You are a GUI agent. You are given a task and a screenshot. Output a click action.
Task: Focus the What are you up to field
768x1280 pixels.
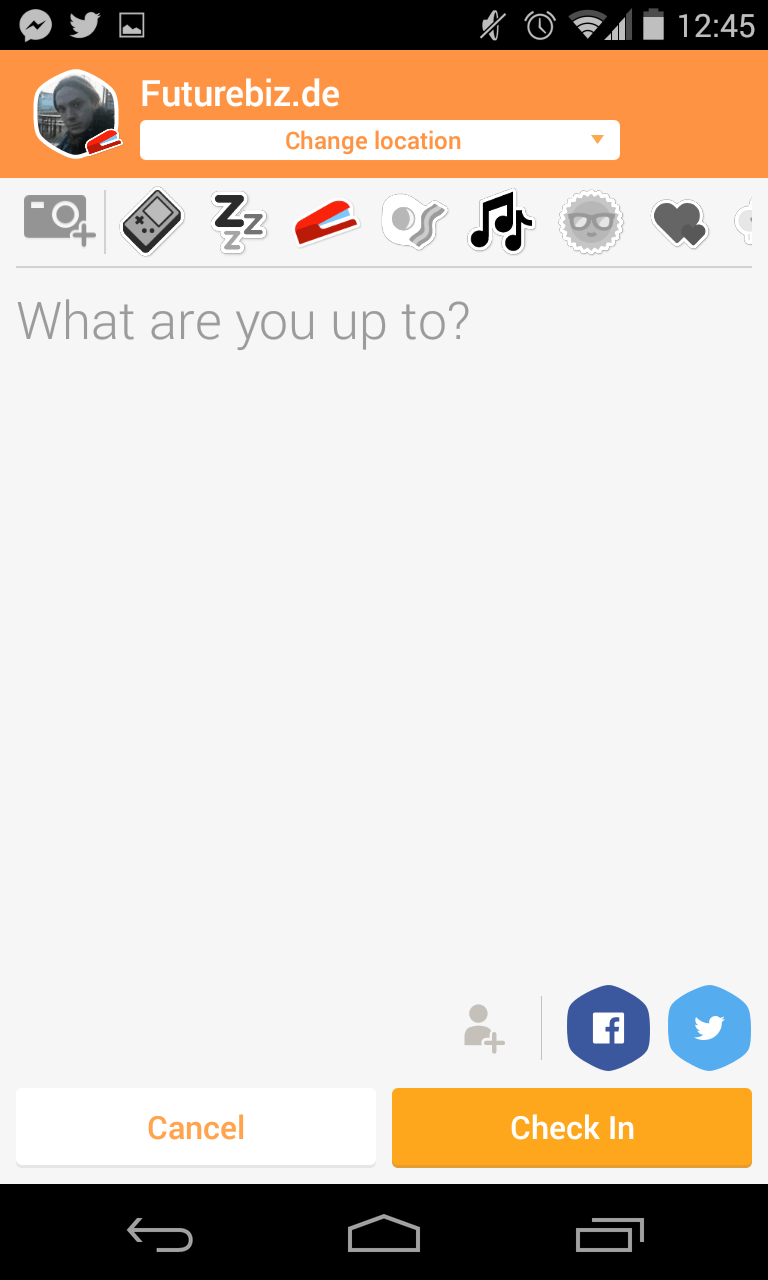pos(384,620)
